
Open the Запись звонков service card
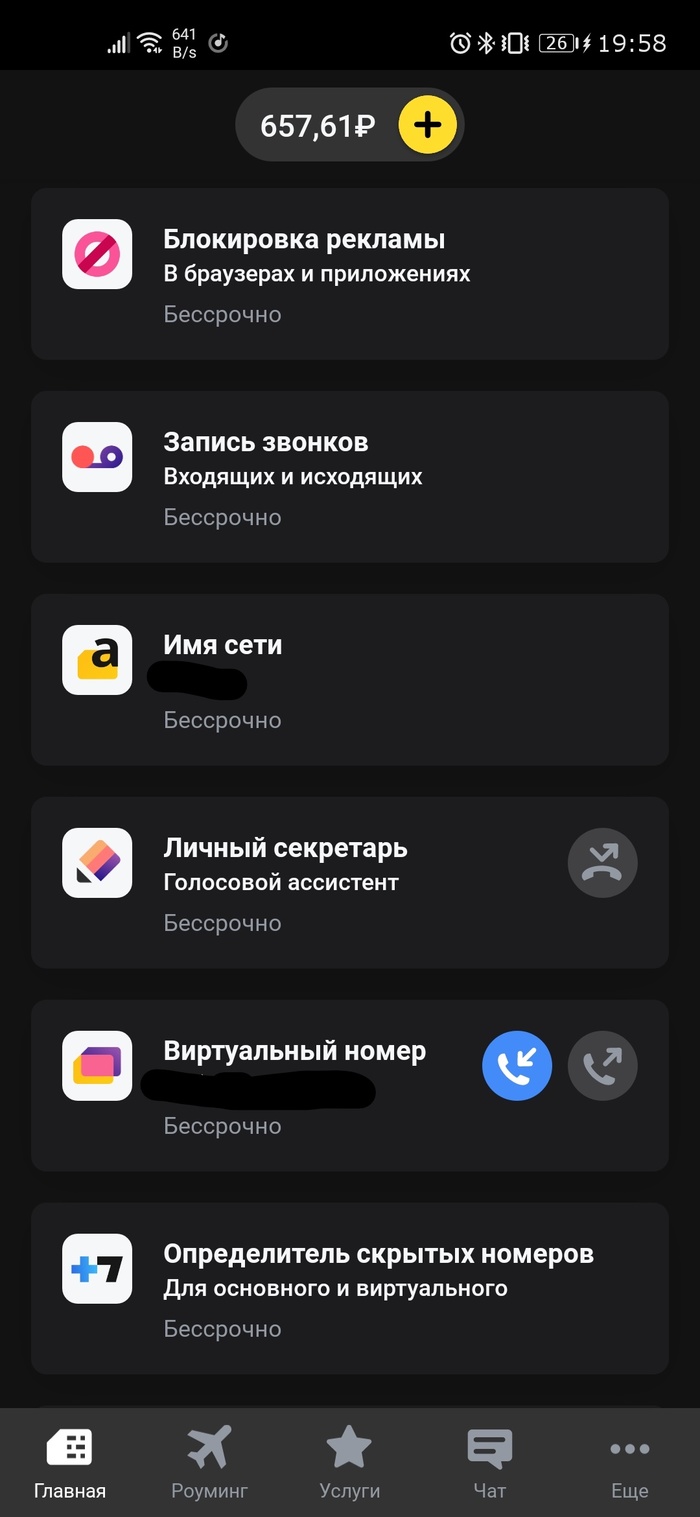point(349,476)
